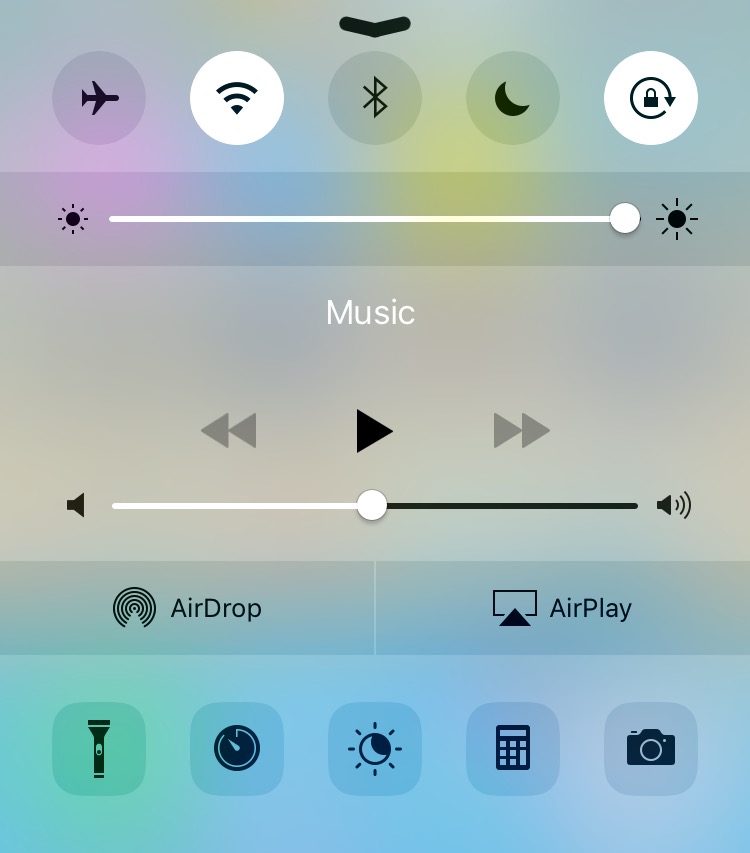
Task: Open AirDrop options
Action: click(188, 608)
